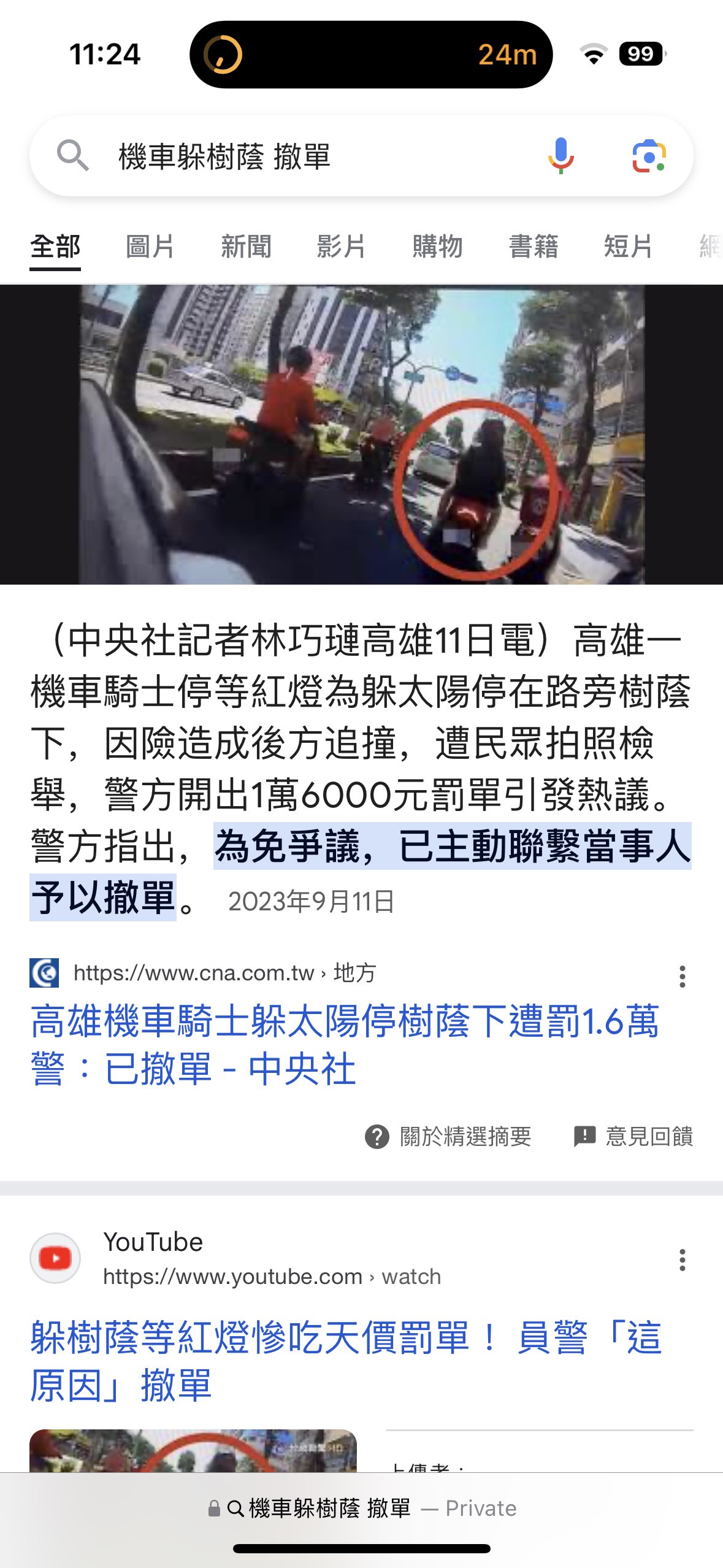Switch to the 書籍 tab

click(x=534, y=247)
